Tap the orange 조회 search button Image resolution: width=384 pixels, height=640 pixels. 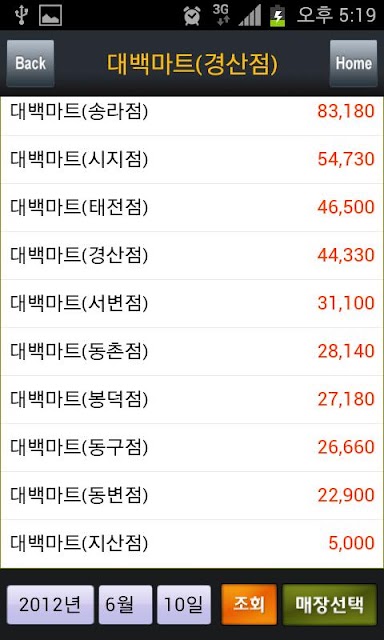[x=249, y=604]
